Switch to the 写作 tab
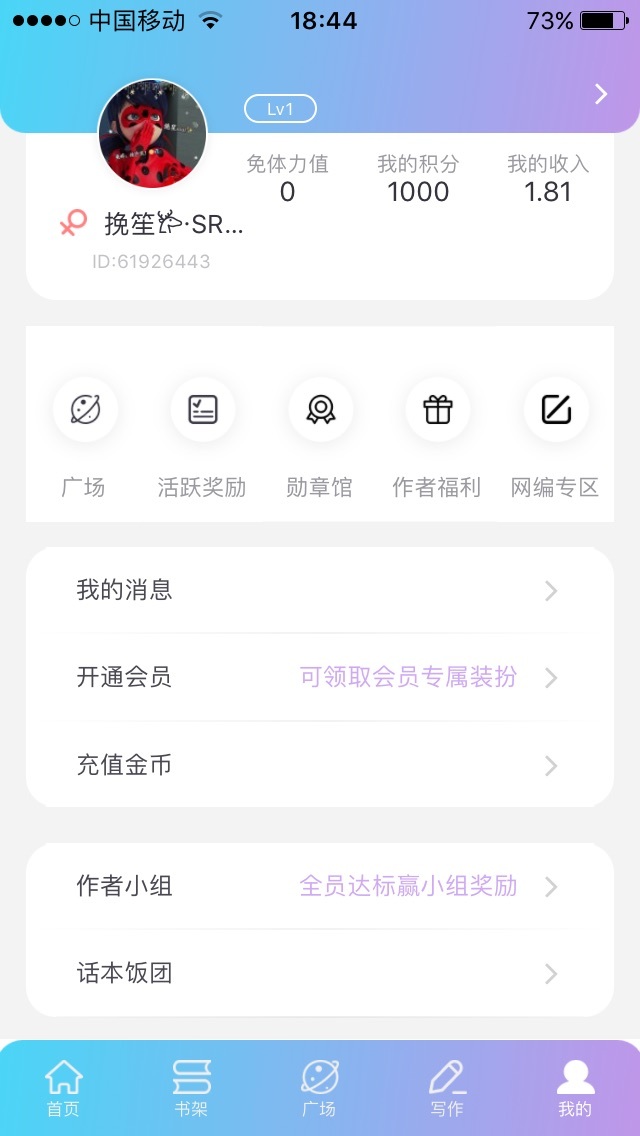 (447, 1088)
